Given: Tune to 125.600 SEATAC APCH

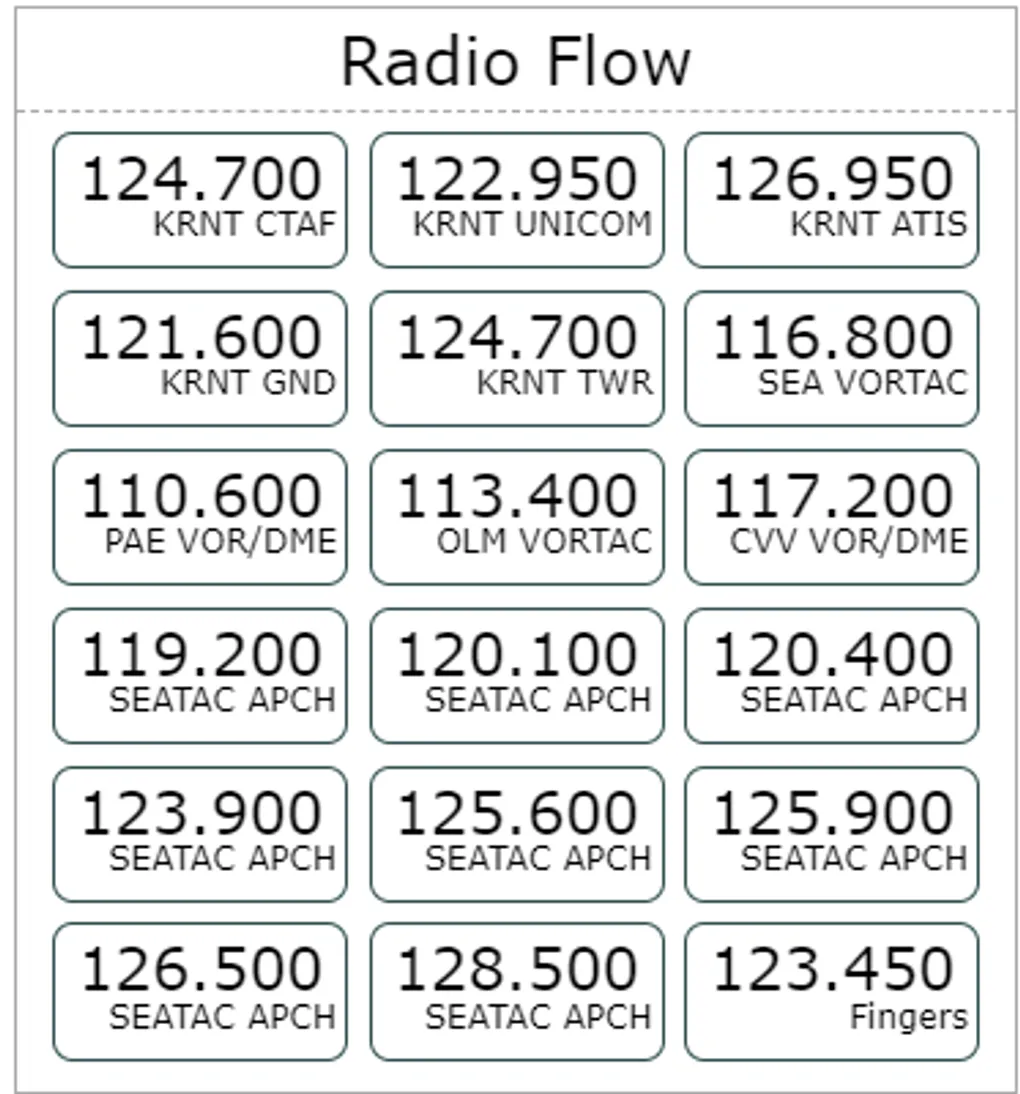Looking at the screenshot, I should click(x=516, y=834).
